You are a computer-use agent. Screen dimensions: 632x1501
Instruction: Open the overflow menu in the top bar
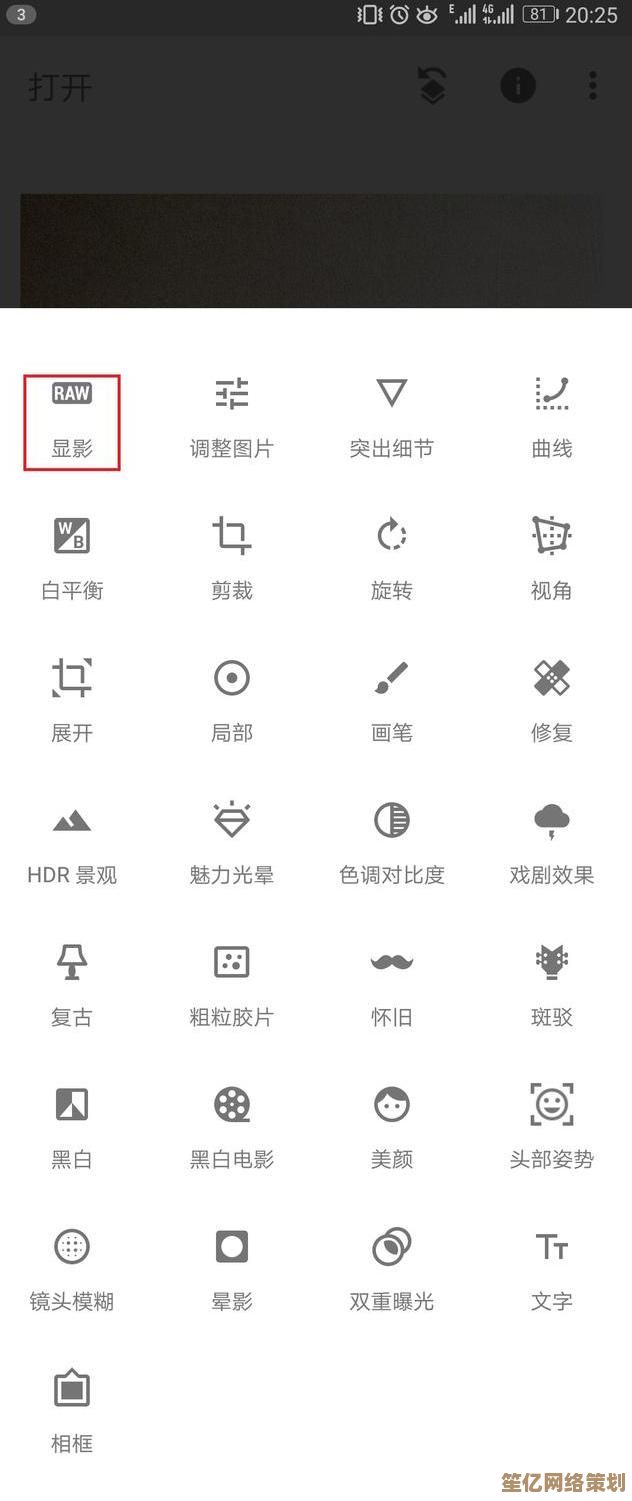pyautogui.click(x=593, y=86)
